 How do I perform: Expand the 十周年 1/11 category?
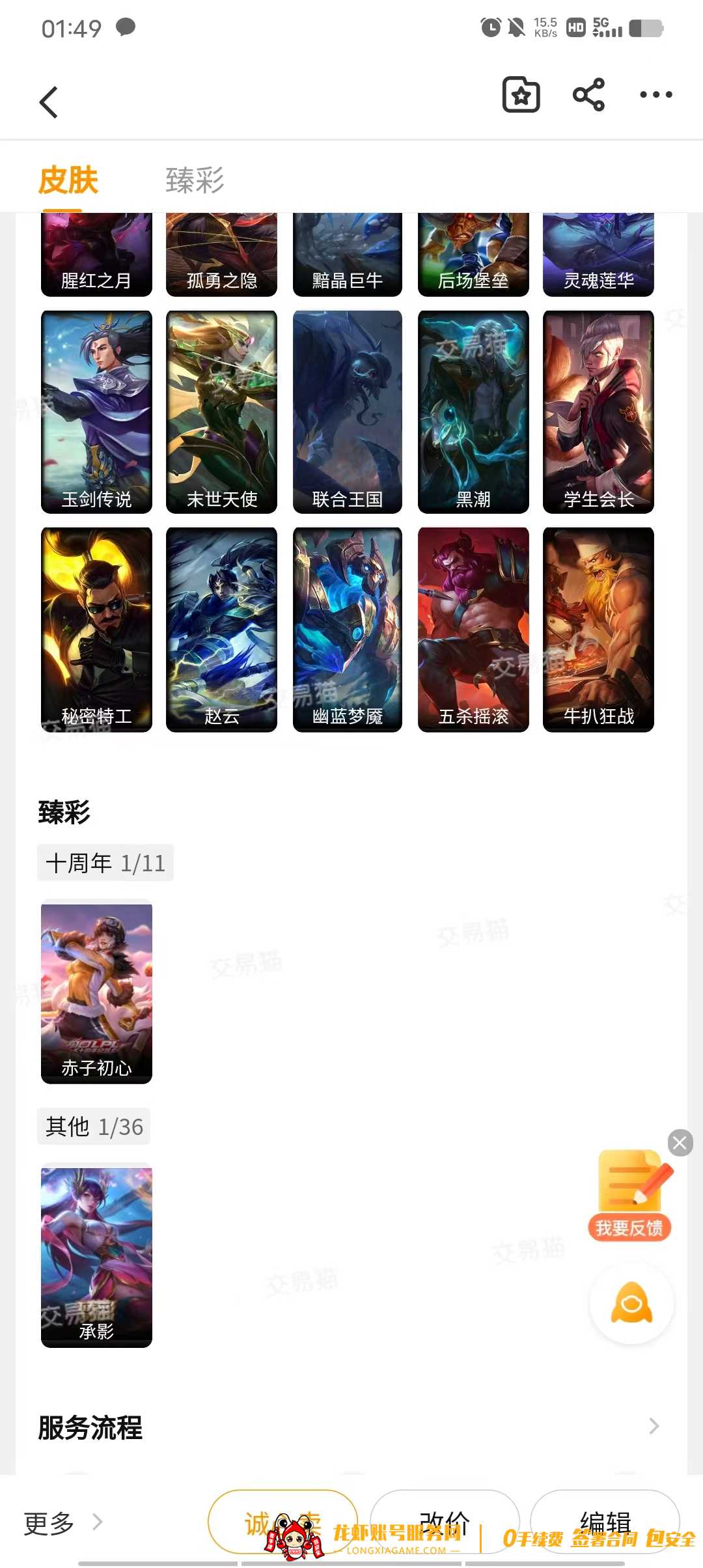105,862
